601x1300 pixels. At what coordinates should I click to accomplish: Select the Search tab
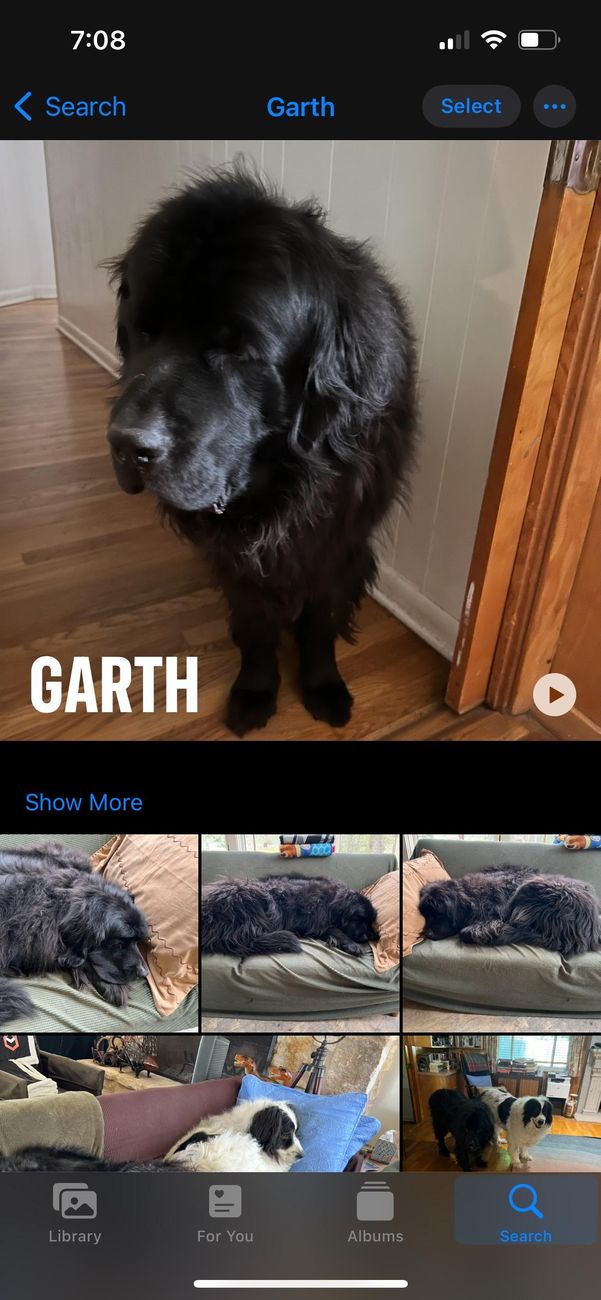click(x=525, y=1214)
